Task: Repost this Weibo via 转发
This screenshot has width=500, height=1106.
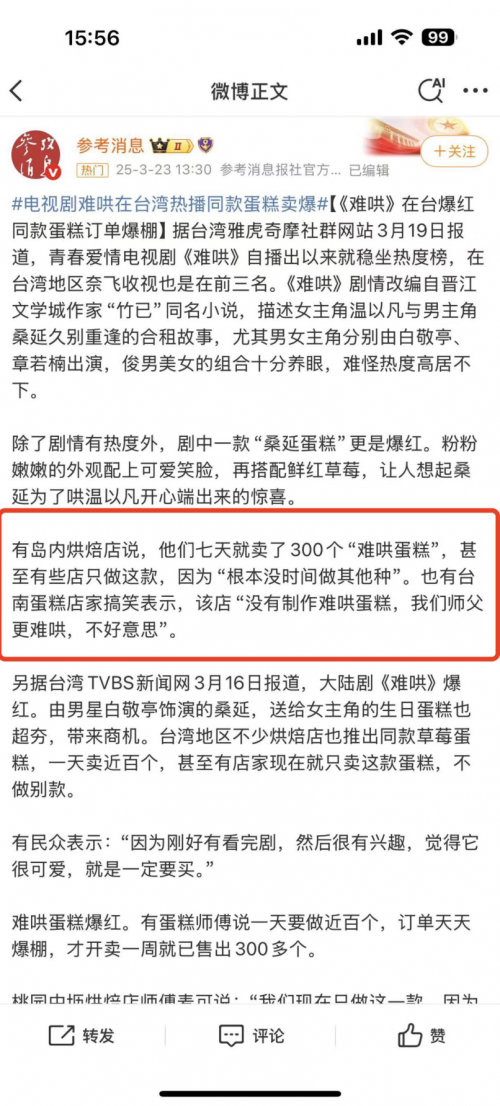Action: click(x=81, y=1035)
